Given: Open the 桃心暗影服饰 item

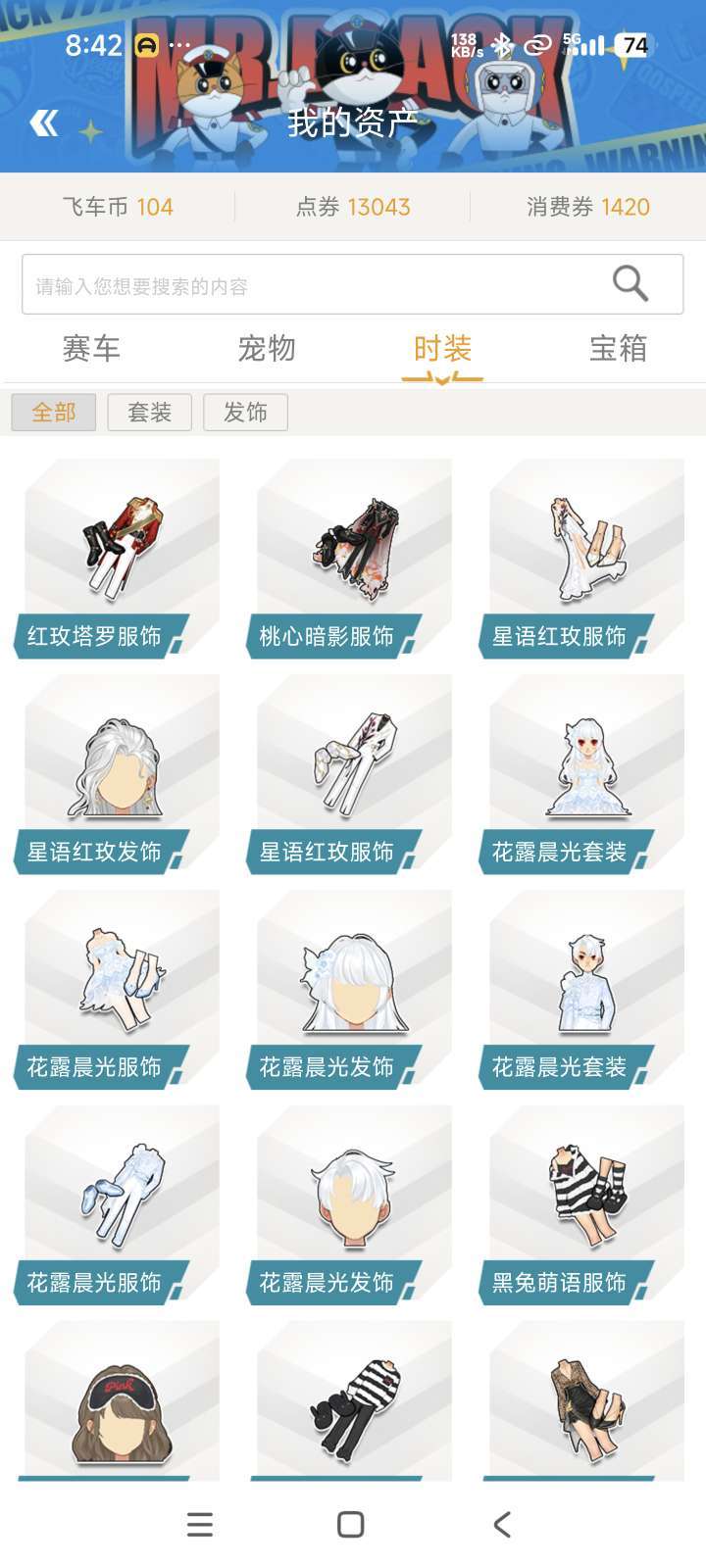Looking at the screenshot, I should click(x=350, y=559).
